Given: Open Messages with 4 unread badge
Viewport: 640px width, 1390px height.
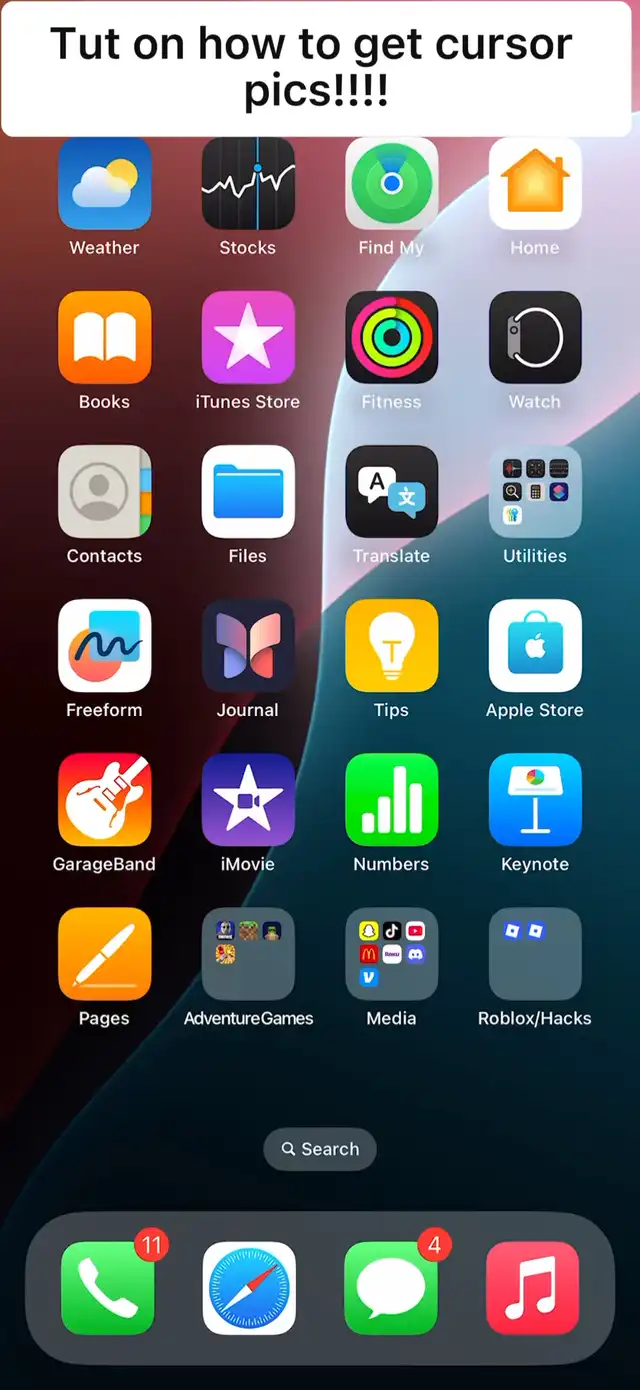Looking at the screenshot, I should click(x=391, y=1288).
